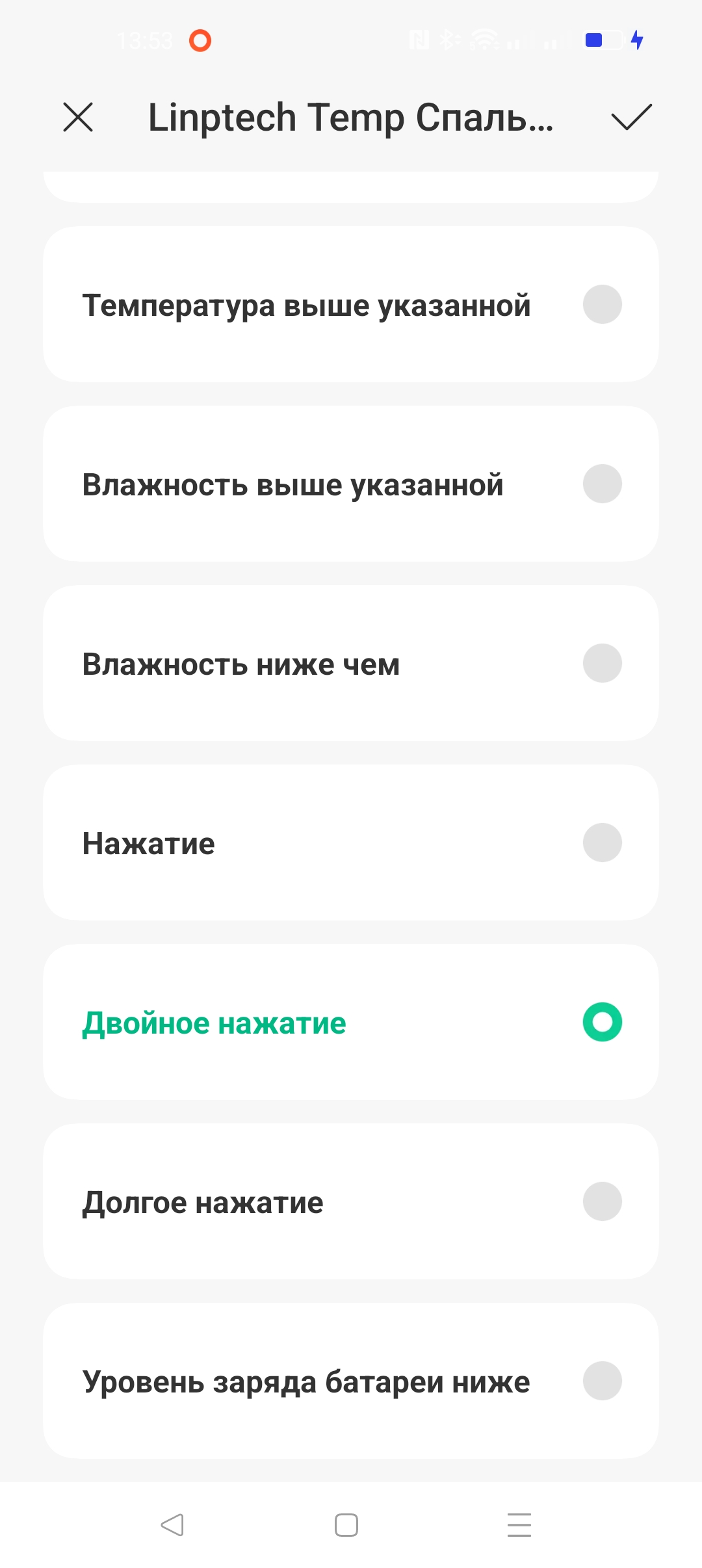Select "Уровень заряда батареи ниже" condition

(x=351, y=1381)
